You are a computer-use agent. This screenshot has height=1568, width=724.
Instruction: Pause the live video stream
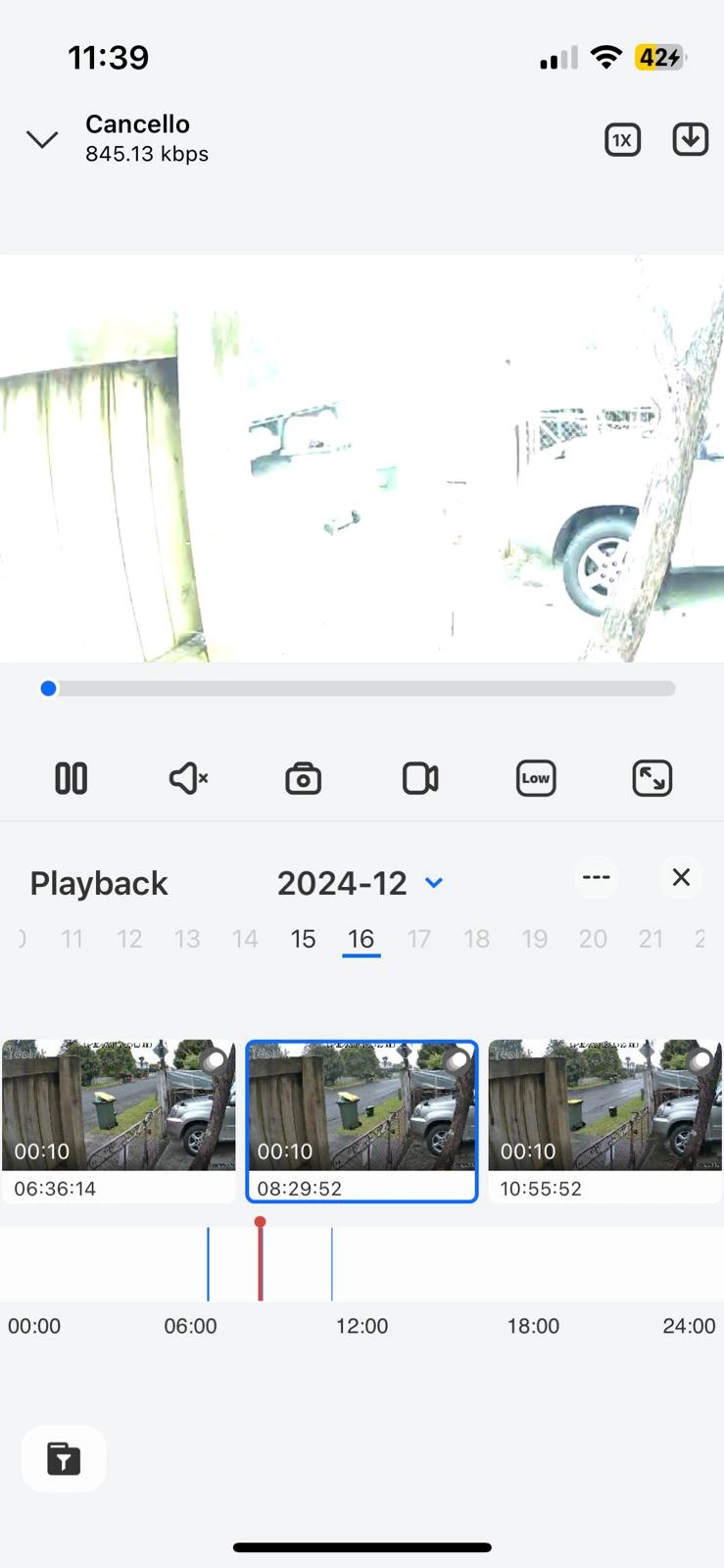(x=71, y=777)
